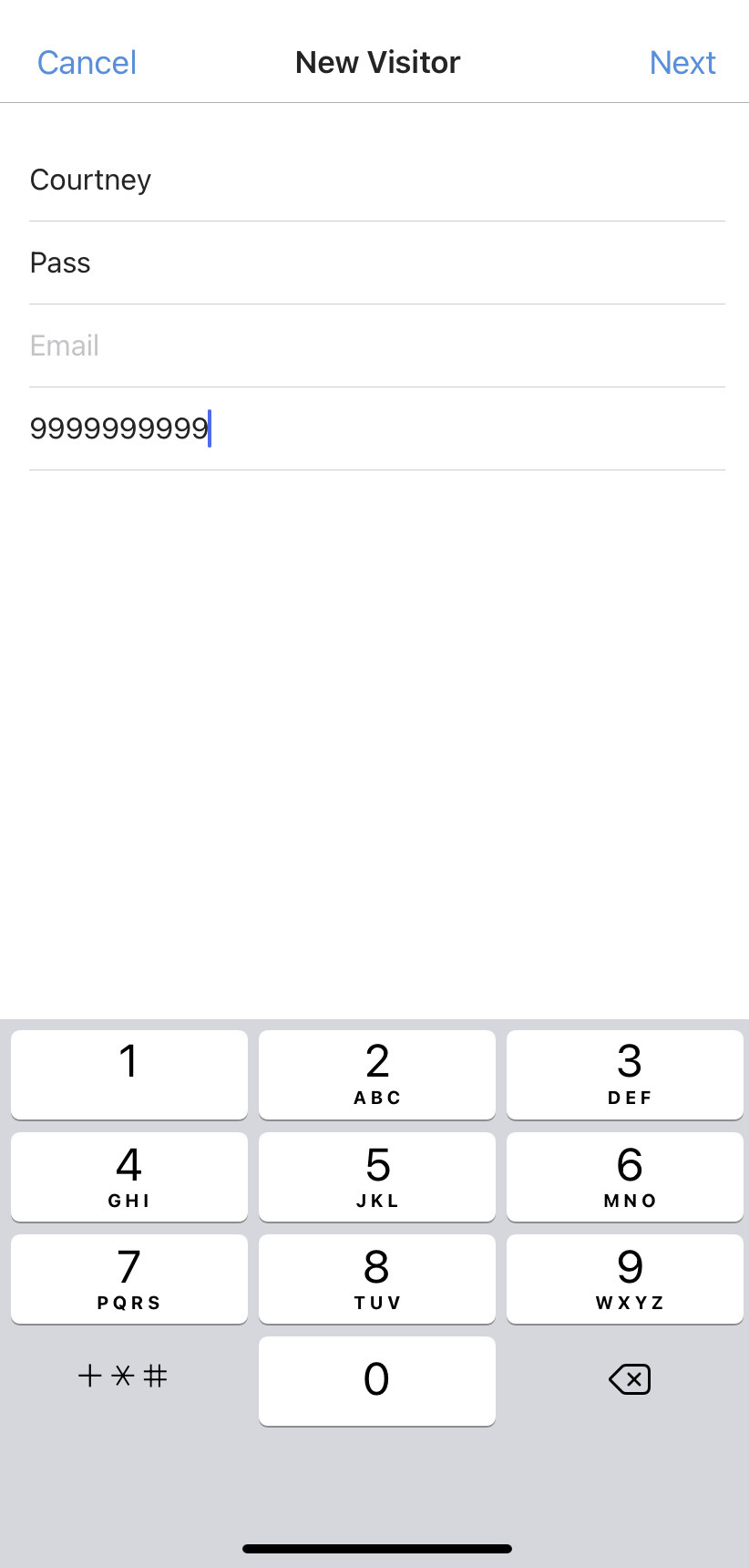This screenshot has width=749, height=1568.
Task: Enter digit 5 on the keypad
Action: [x=377, y=1176]
